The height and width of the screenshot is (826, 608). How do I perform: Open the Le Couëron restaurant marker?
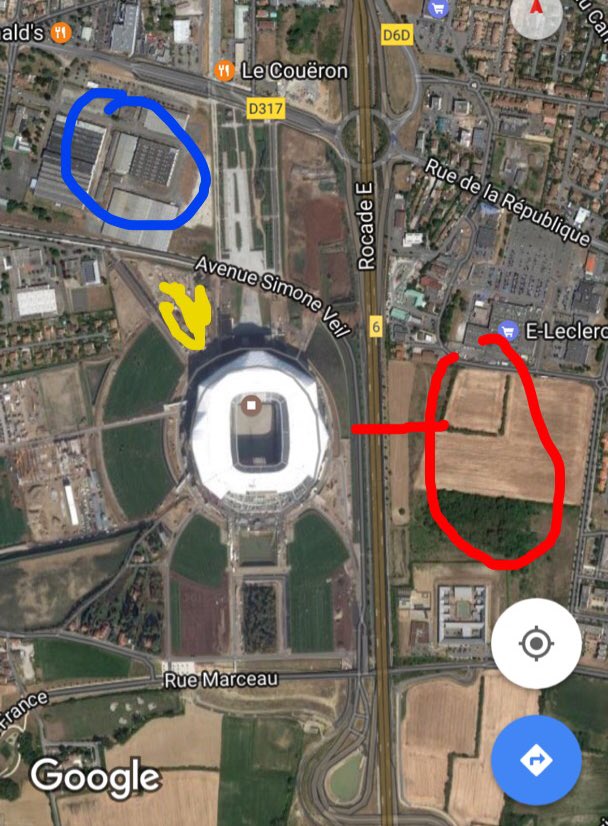point(224,70)
